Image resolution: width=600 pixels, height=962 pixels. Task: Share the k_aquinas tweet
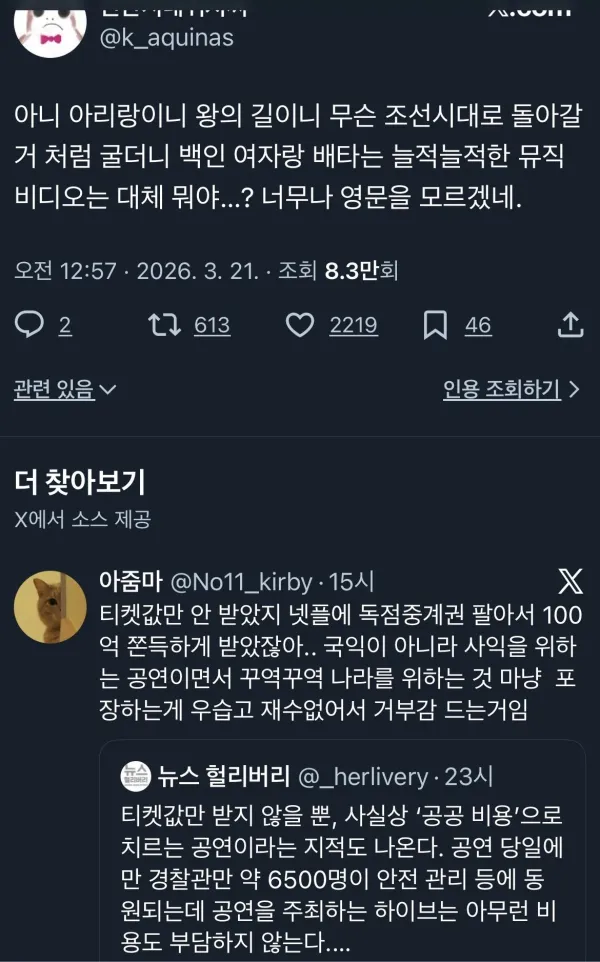pos(569,324)
